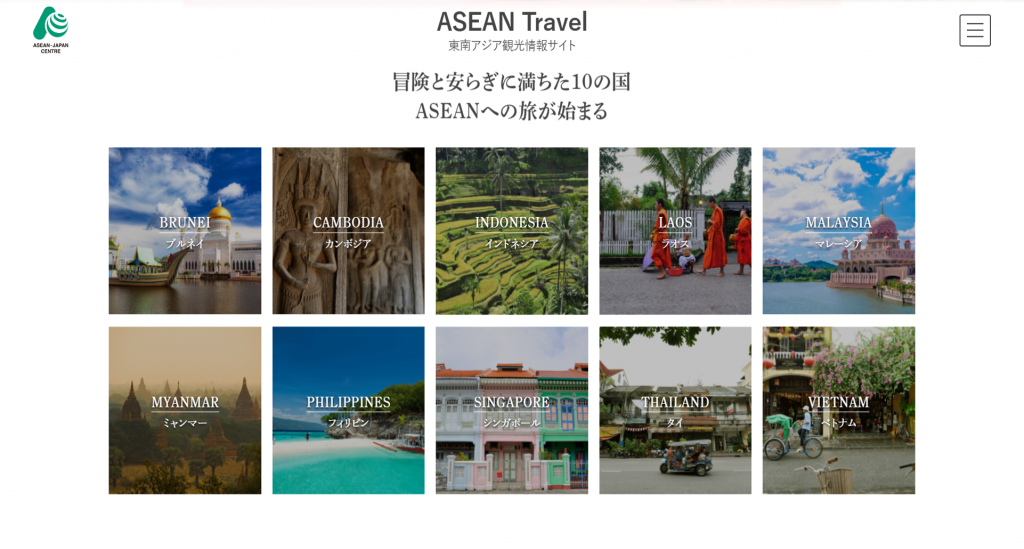
Task: Open the Laos country tile
Action: pos(675,231)
